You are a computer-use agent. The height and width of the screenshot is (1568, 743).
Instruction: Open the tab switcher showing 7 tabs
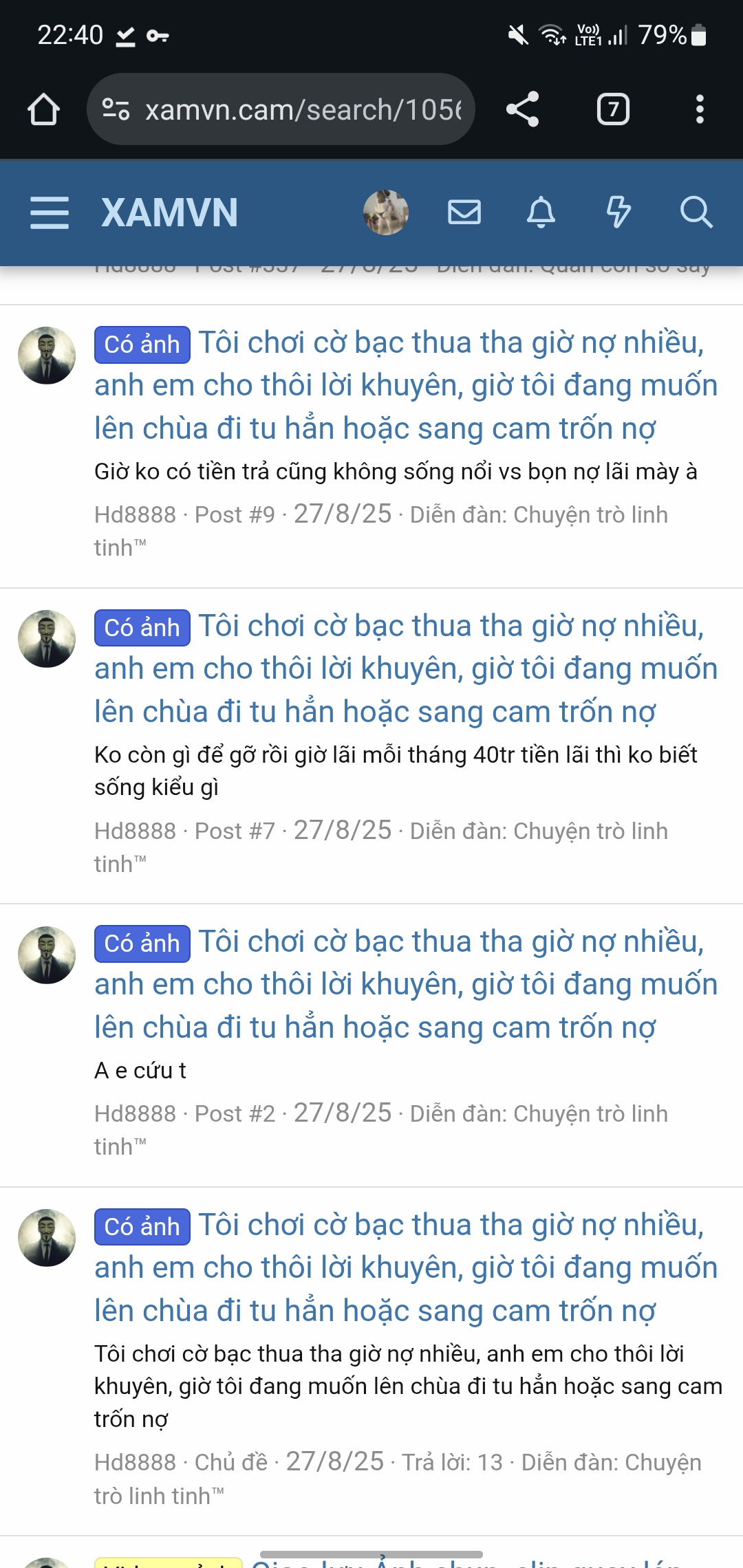(612, 109)
